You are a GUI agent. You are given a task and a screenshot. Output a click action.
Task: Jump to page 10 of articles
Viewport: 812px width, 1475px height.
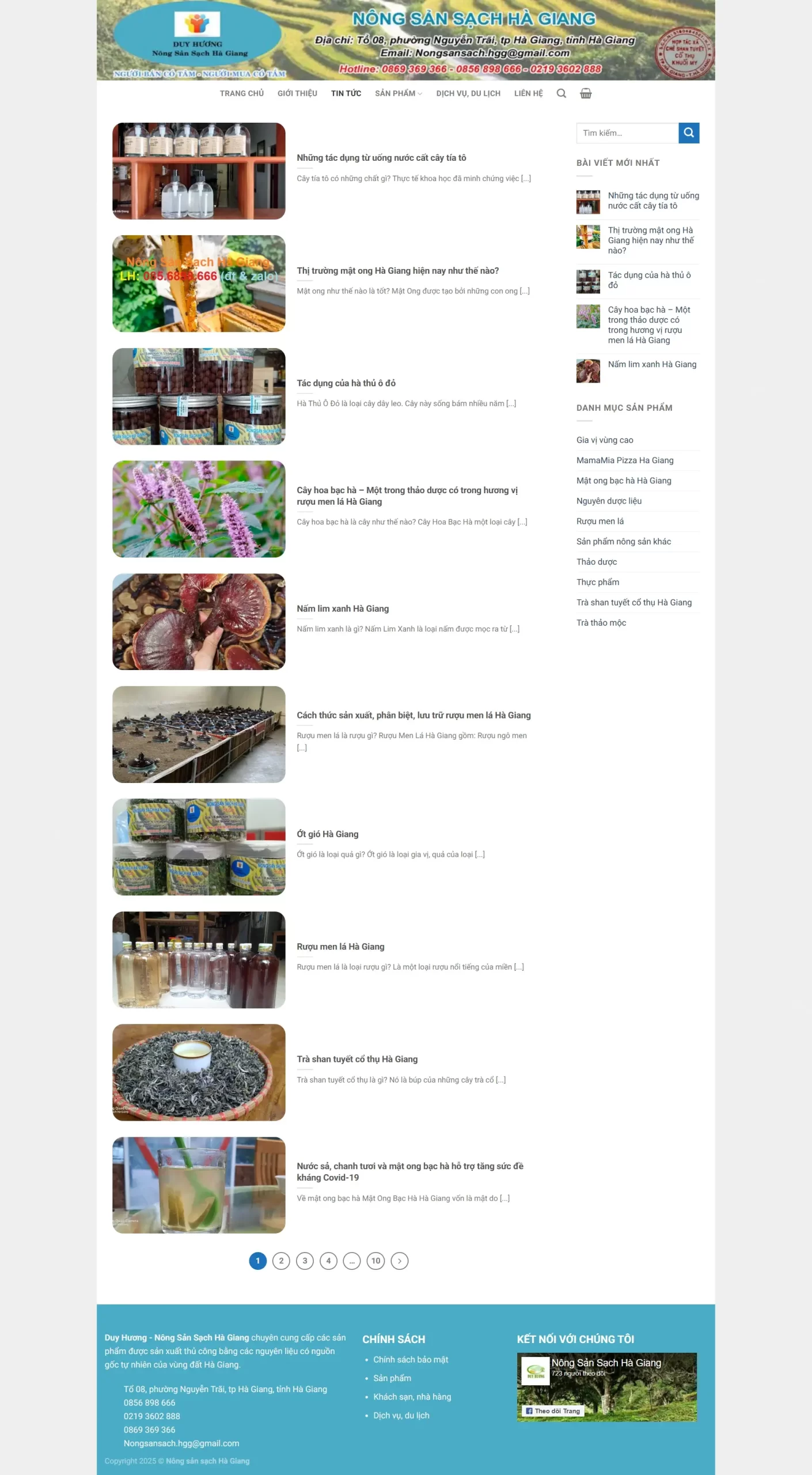[x=375, y=1261]
